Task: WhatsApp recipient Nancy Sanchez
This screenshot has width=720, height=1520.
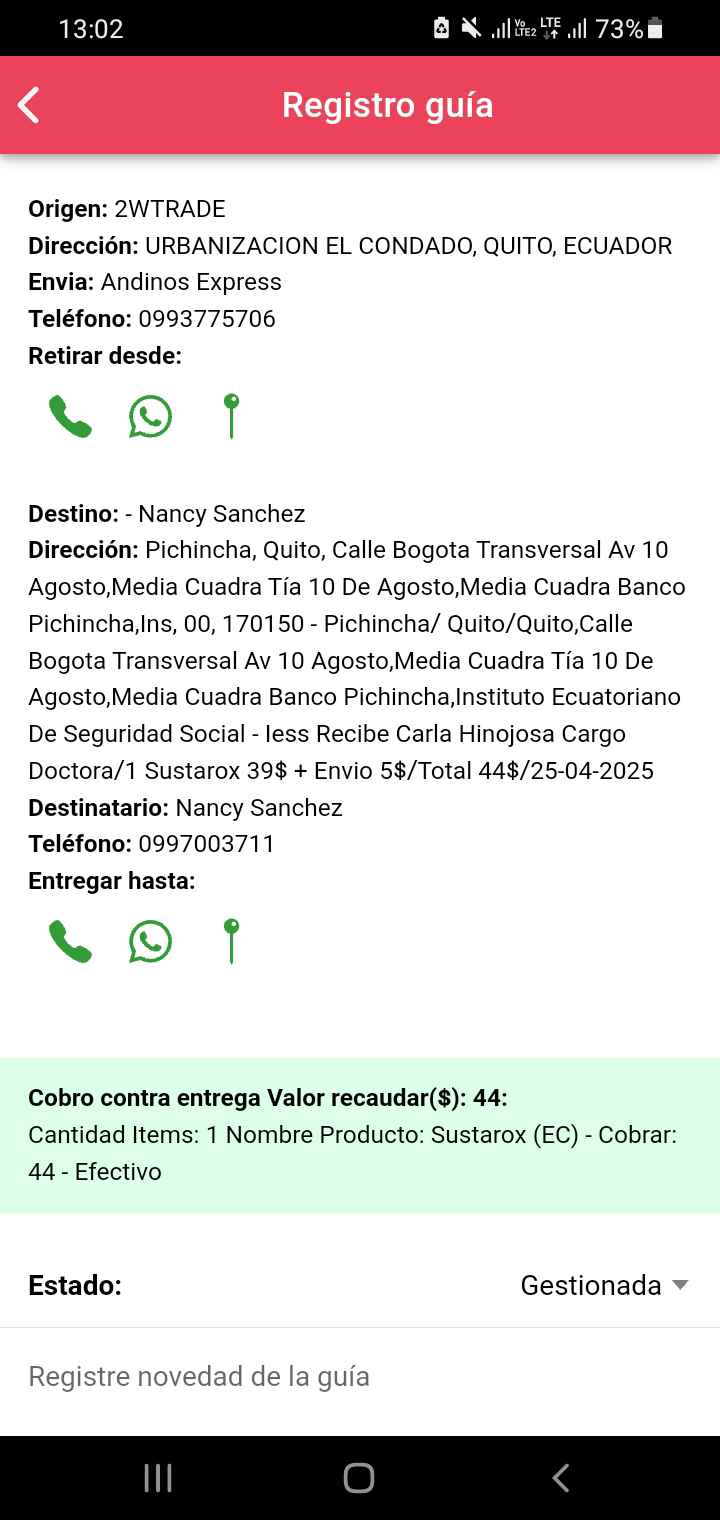Action: [x=150, y=942]
